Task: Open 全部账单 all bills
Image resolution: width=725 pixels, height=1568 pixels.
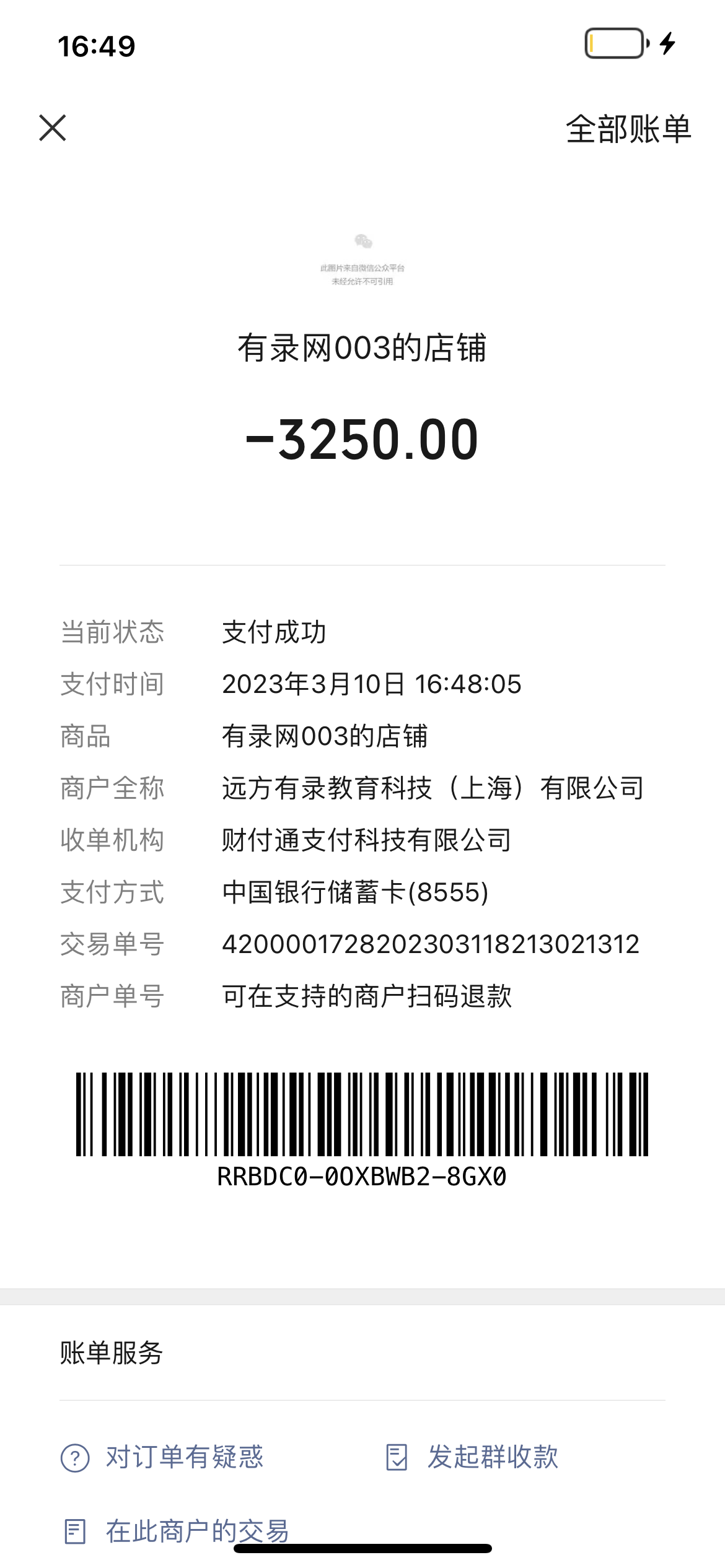Action: click(x=628, y=129)
